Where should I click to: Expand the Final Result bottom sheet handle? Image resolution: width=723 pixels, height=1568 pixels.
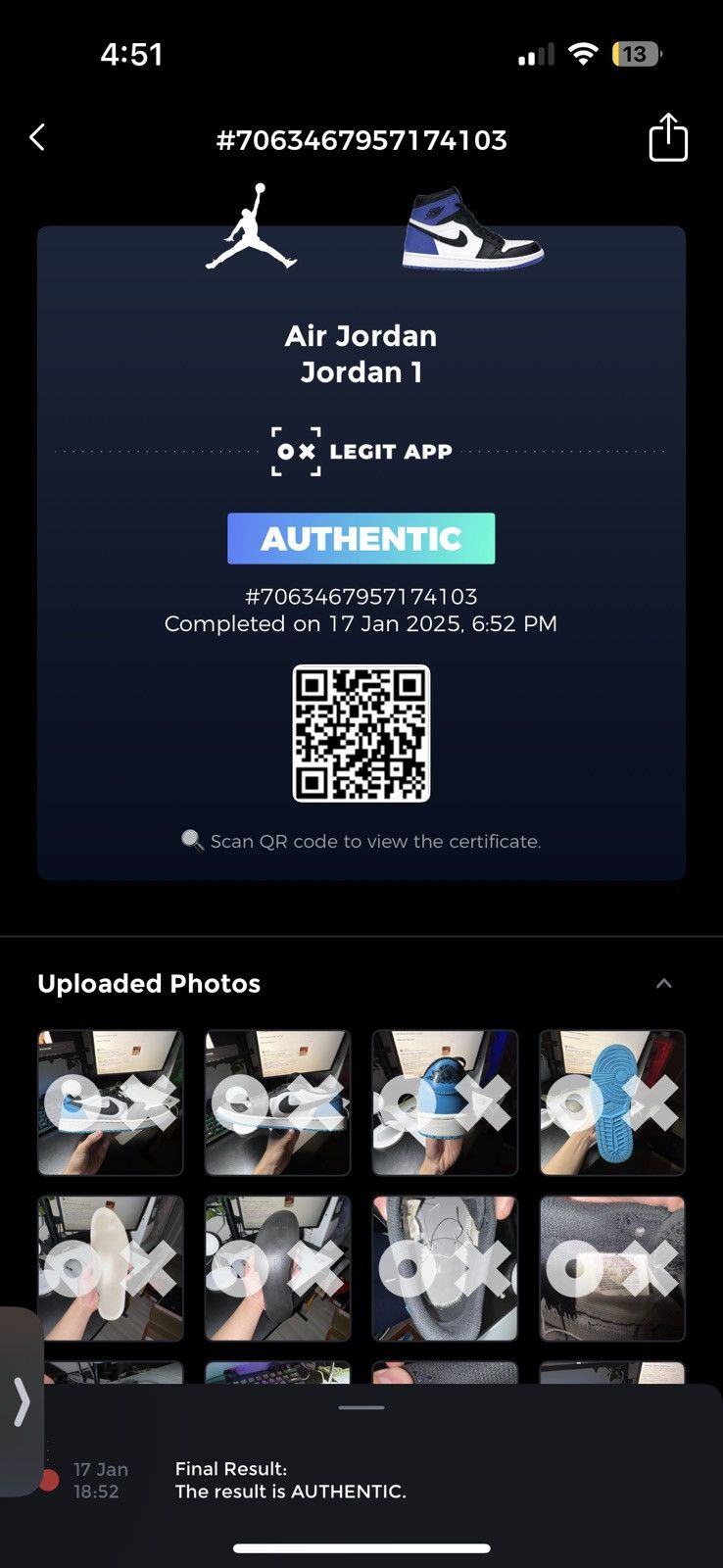[x=361, y=1407]
